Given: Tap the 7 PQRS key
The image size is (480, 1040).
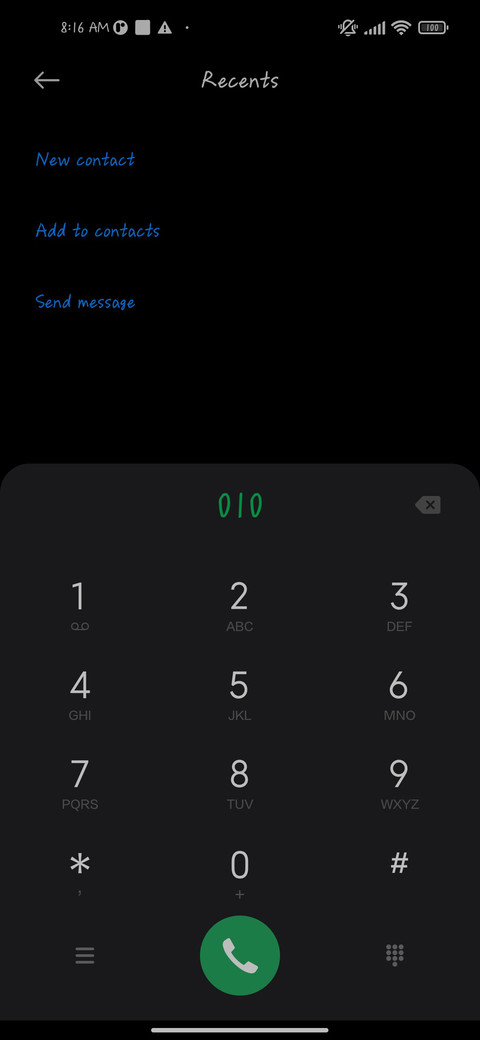Looking at the screenshot, I should (x=80, y=783).
